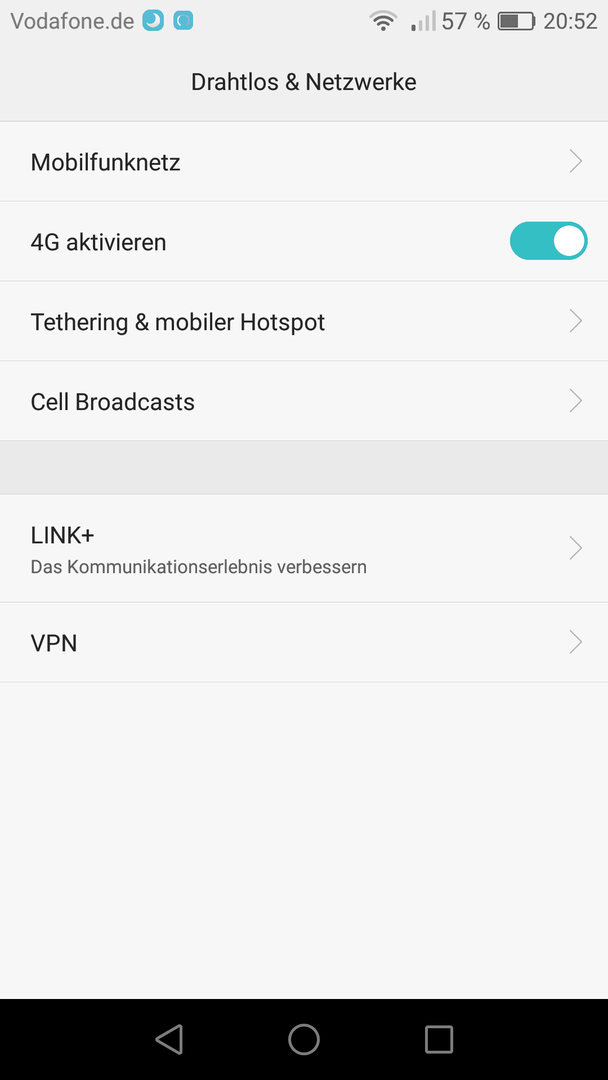Image resolution: width=608 pixels, height=1080 pixels.
Task: Tap the system back button
Action: (169, 1039)
